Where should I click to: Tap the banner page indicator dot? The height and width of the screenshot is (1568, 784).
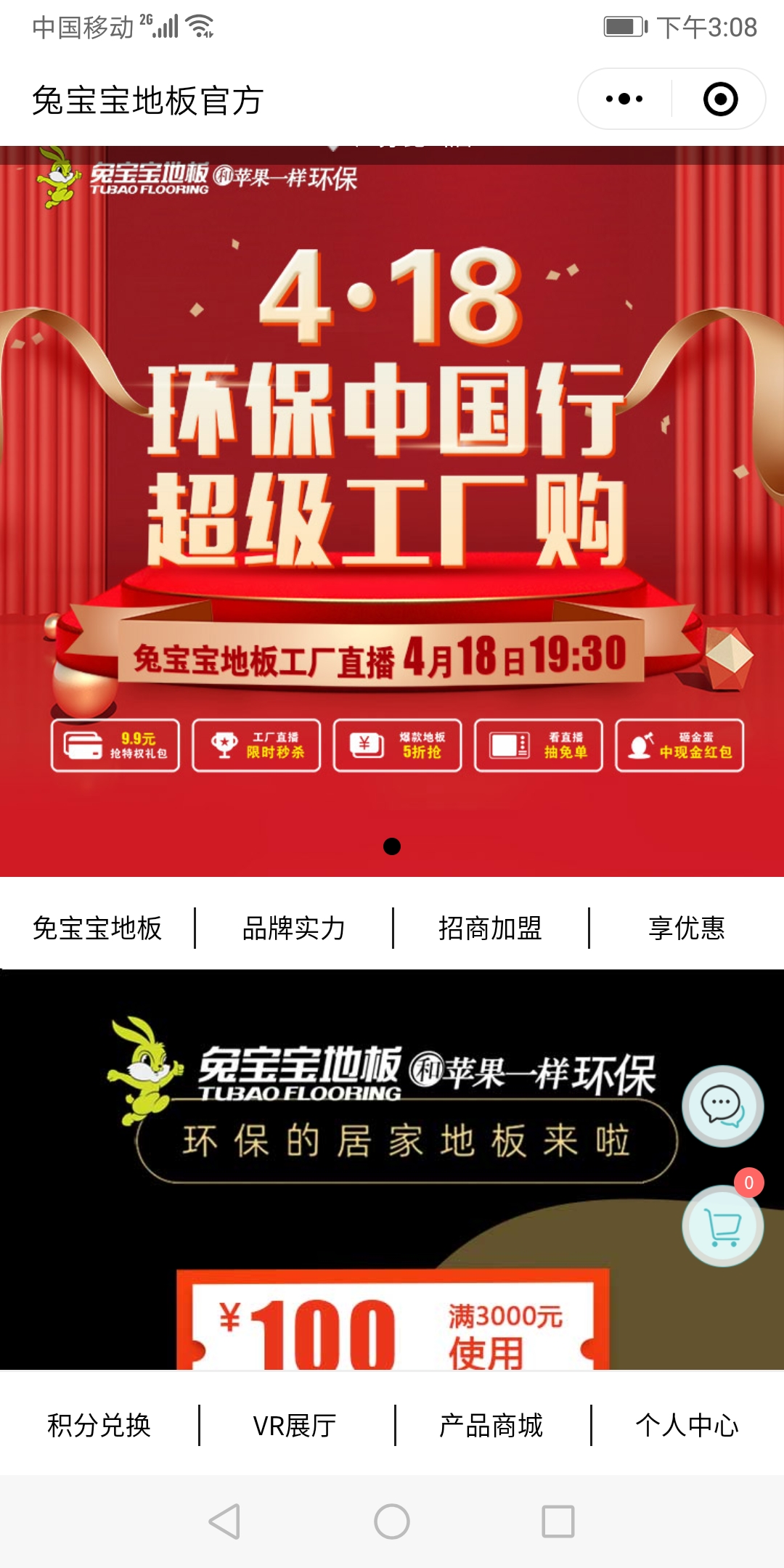point(392,846)
